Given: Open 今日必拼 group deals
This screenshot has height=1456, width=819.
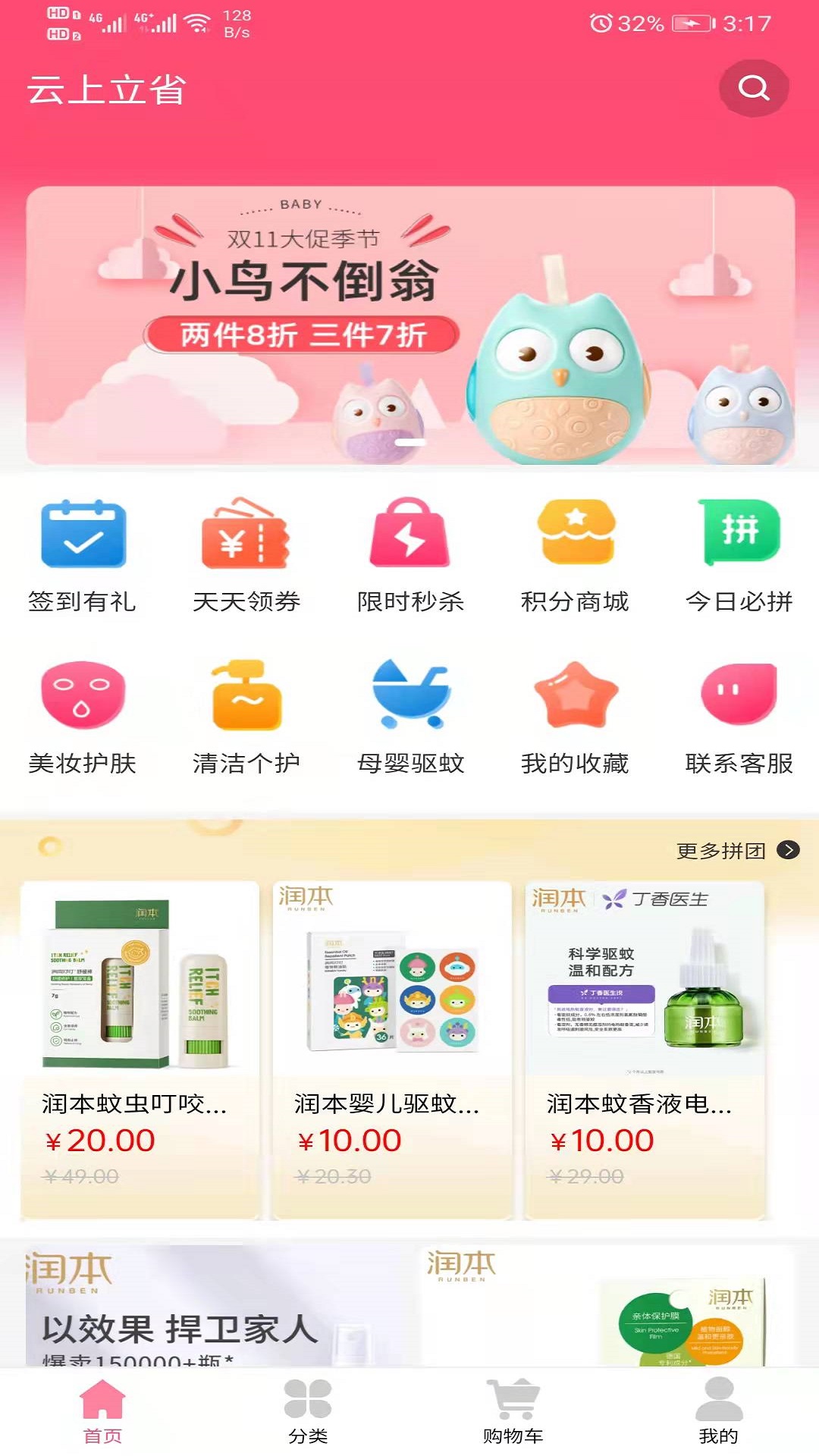Looking at the screenshot, I should [x=739, y=555].
